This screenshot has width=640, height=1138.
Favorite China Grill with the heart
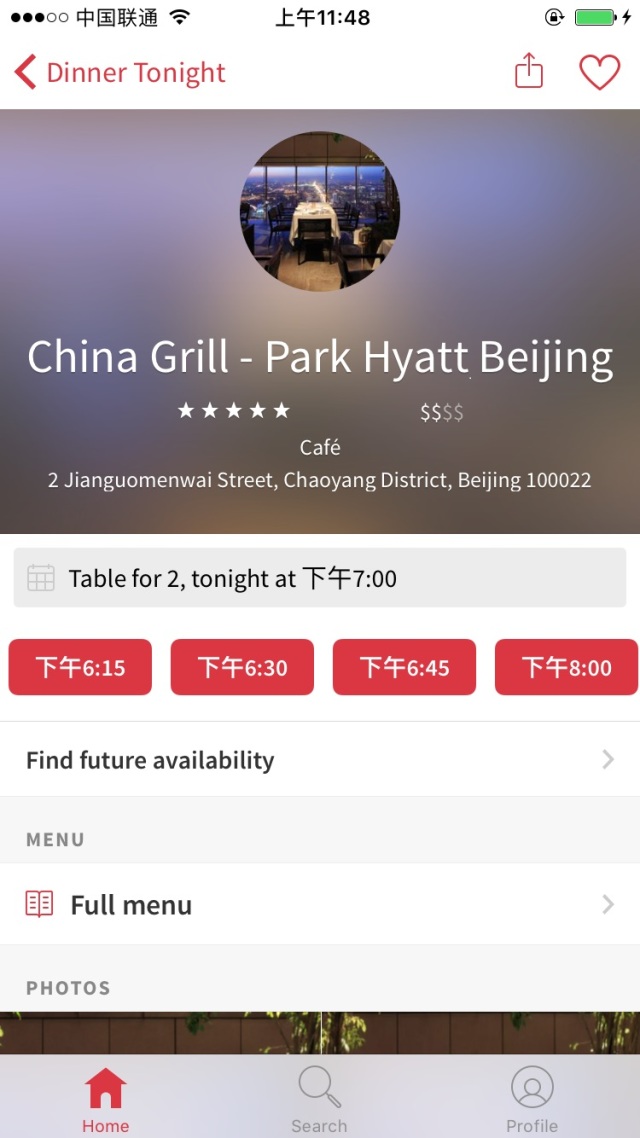599,72
